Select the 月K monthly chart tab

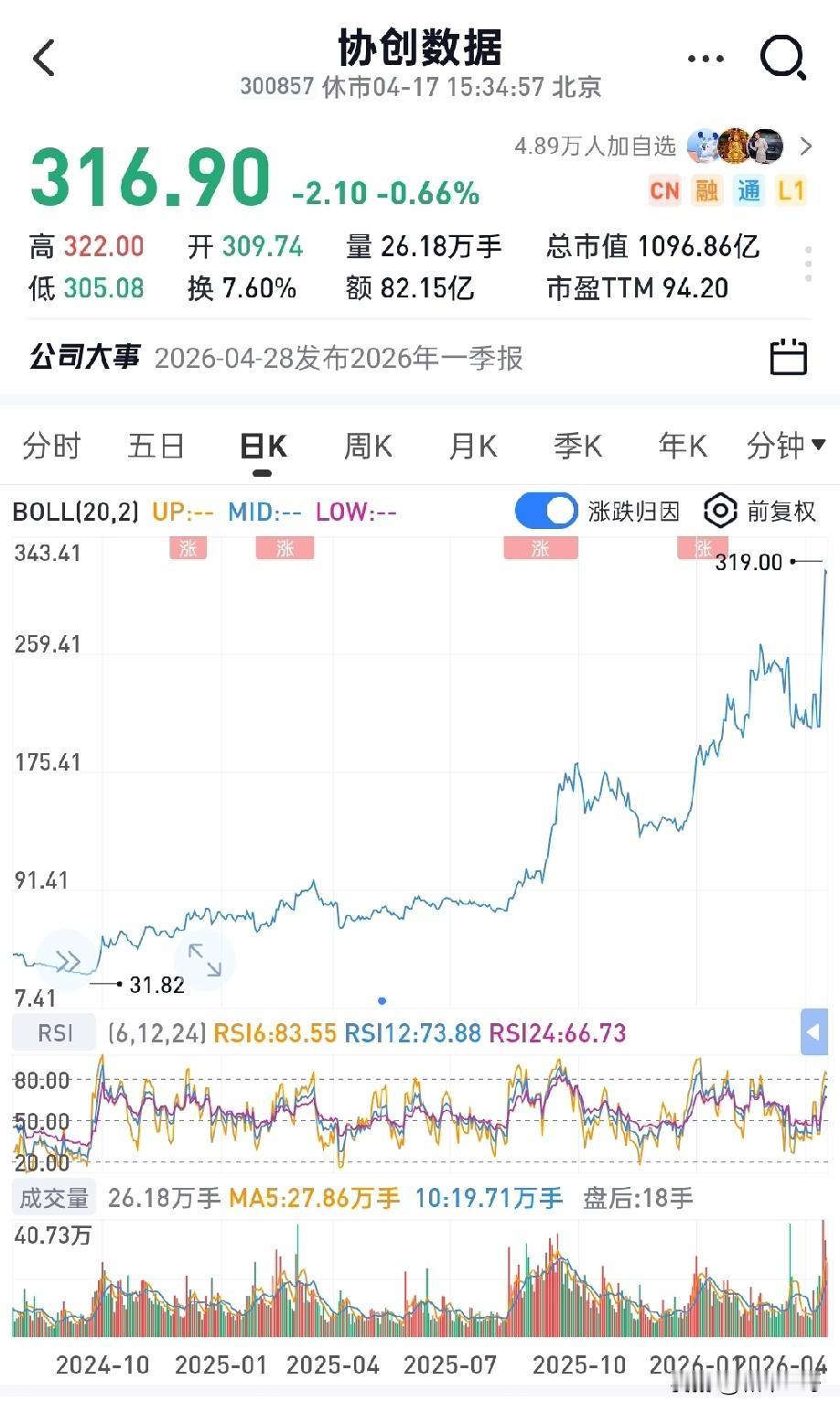click(471, 446)
